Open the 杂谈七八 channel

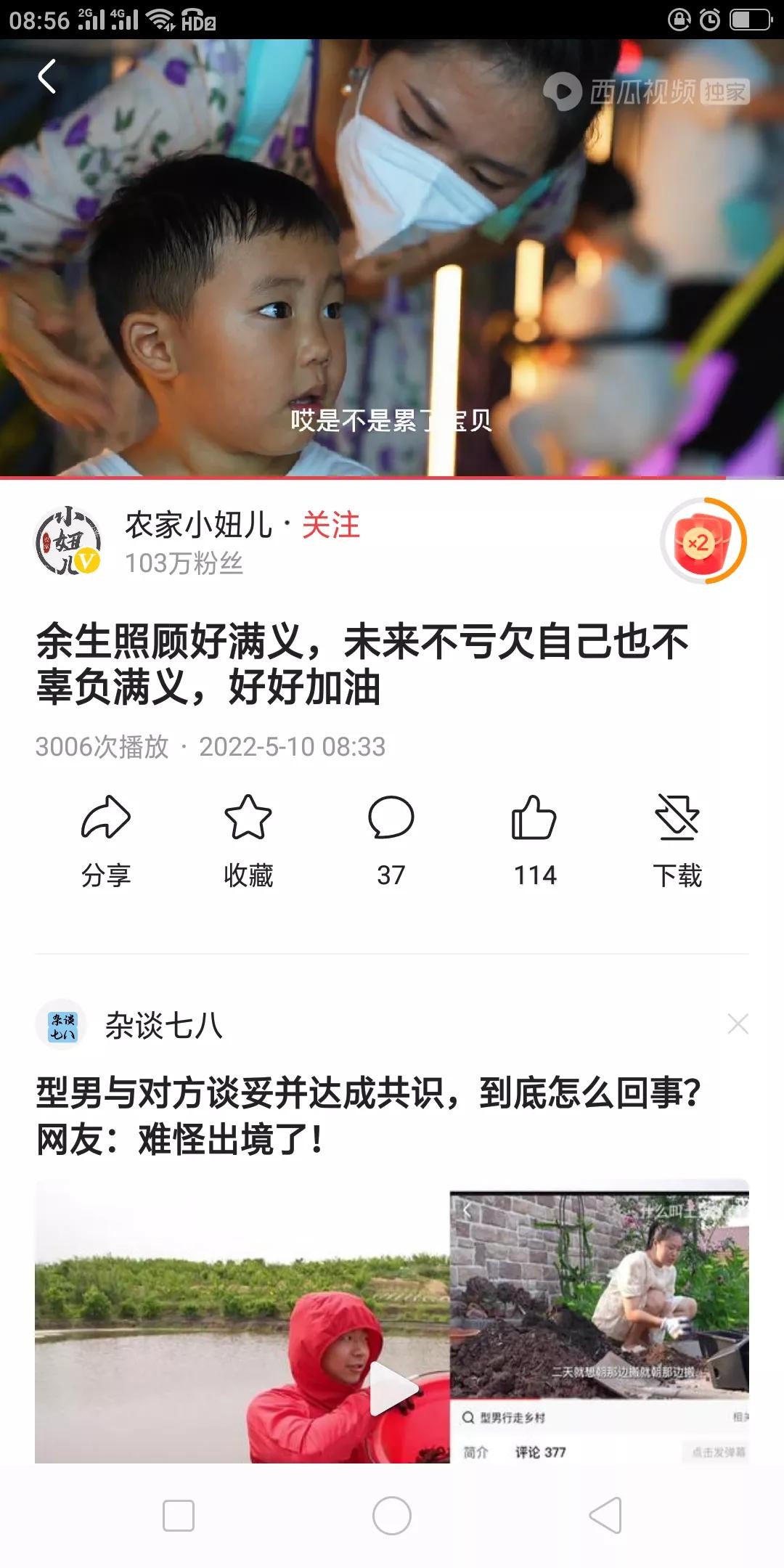(163, 1025)
